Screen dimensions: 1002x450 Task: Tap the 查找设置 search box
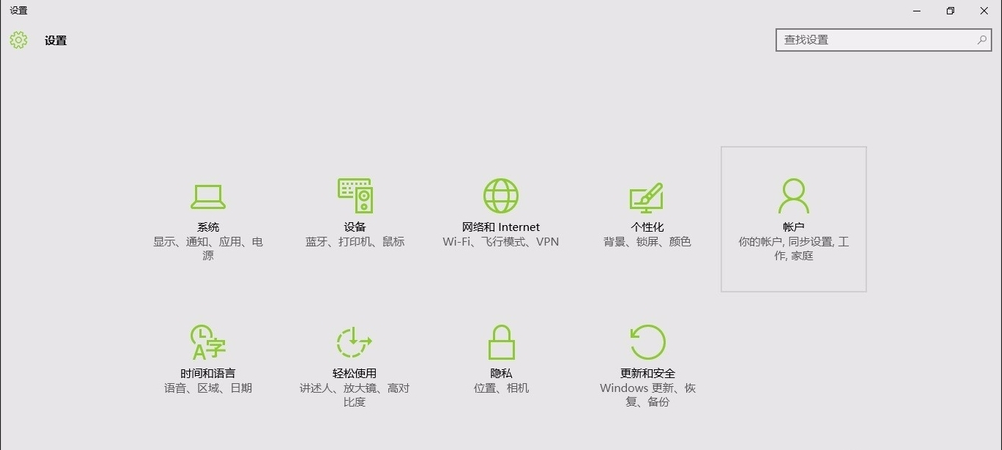click(x=870, y=40)
